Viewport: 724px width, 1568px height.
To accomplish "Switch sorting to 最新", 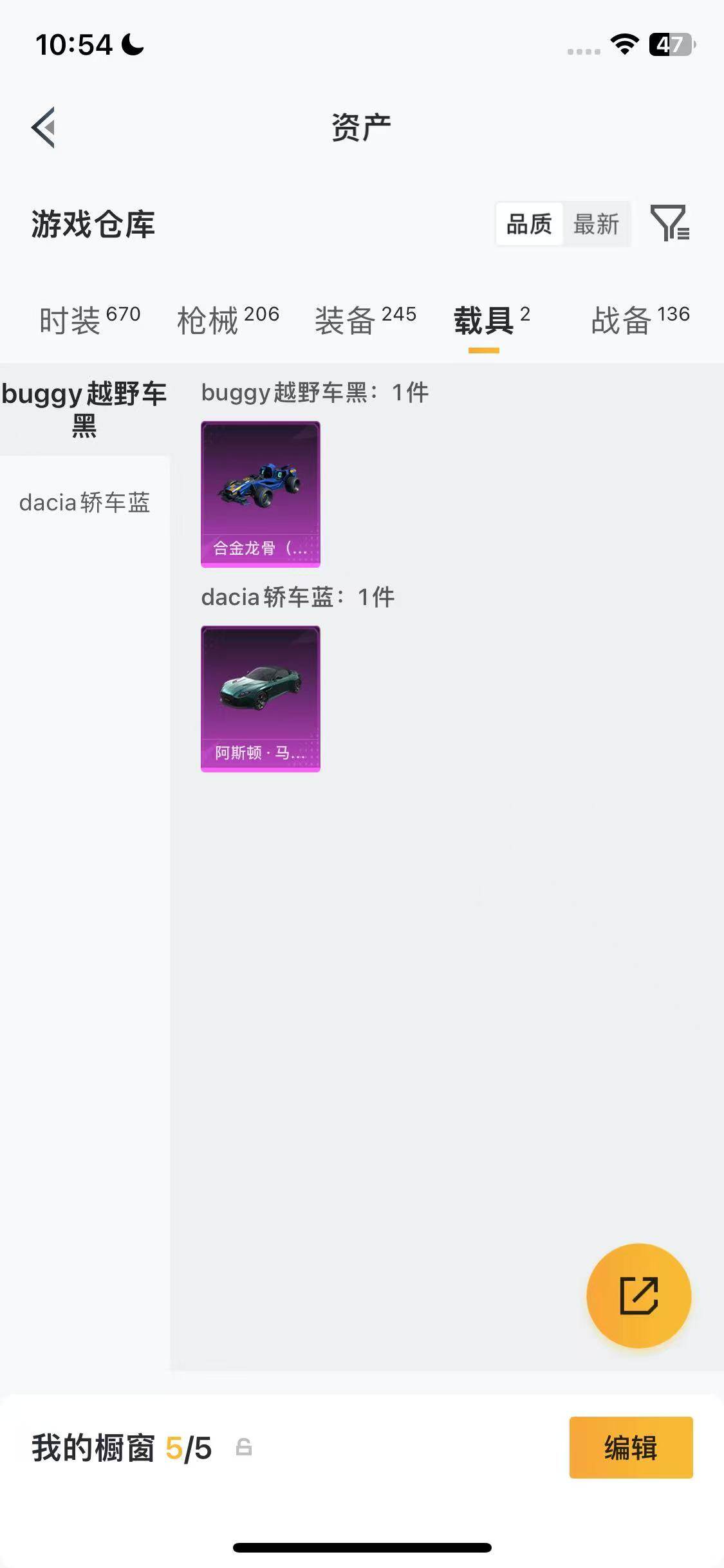I will point(597,225).
